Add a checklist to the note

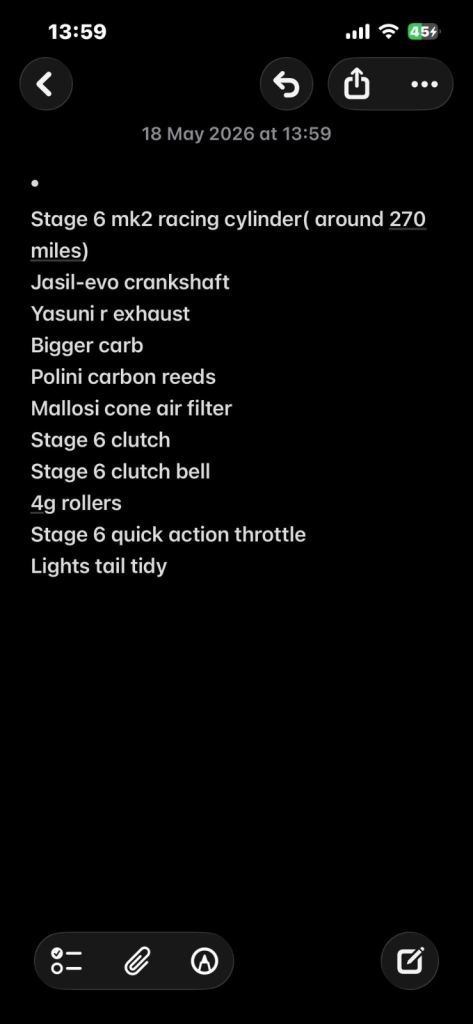(x=67, y=961)
